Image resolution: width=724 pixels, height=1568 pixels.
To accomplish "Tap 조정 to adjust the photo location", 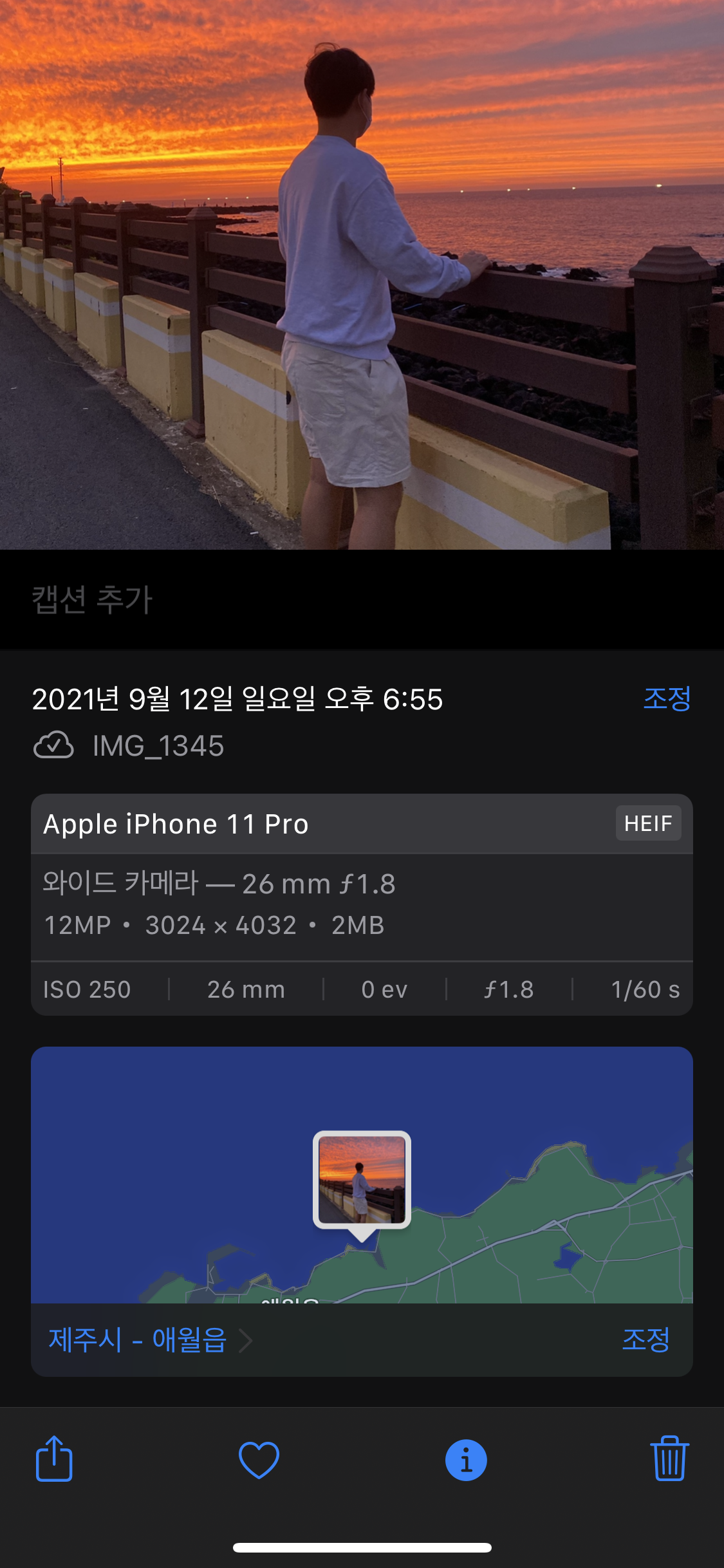I will (645, 1340).
